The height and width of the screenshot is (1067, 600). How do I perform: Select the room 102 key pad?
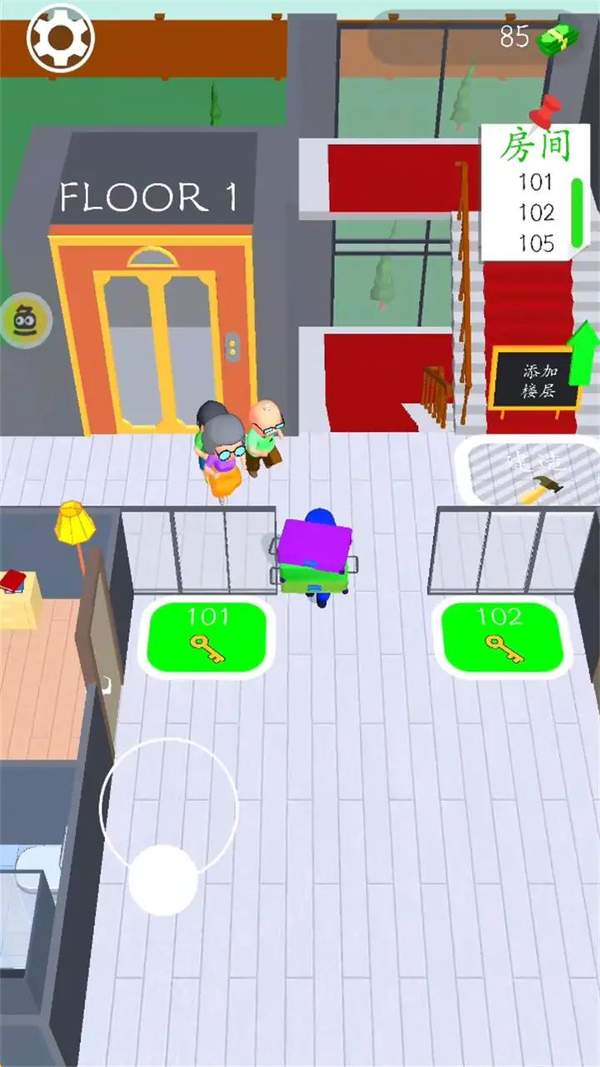tap(500, 637)
